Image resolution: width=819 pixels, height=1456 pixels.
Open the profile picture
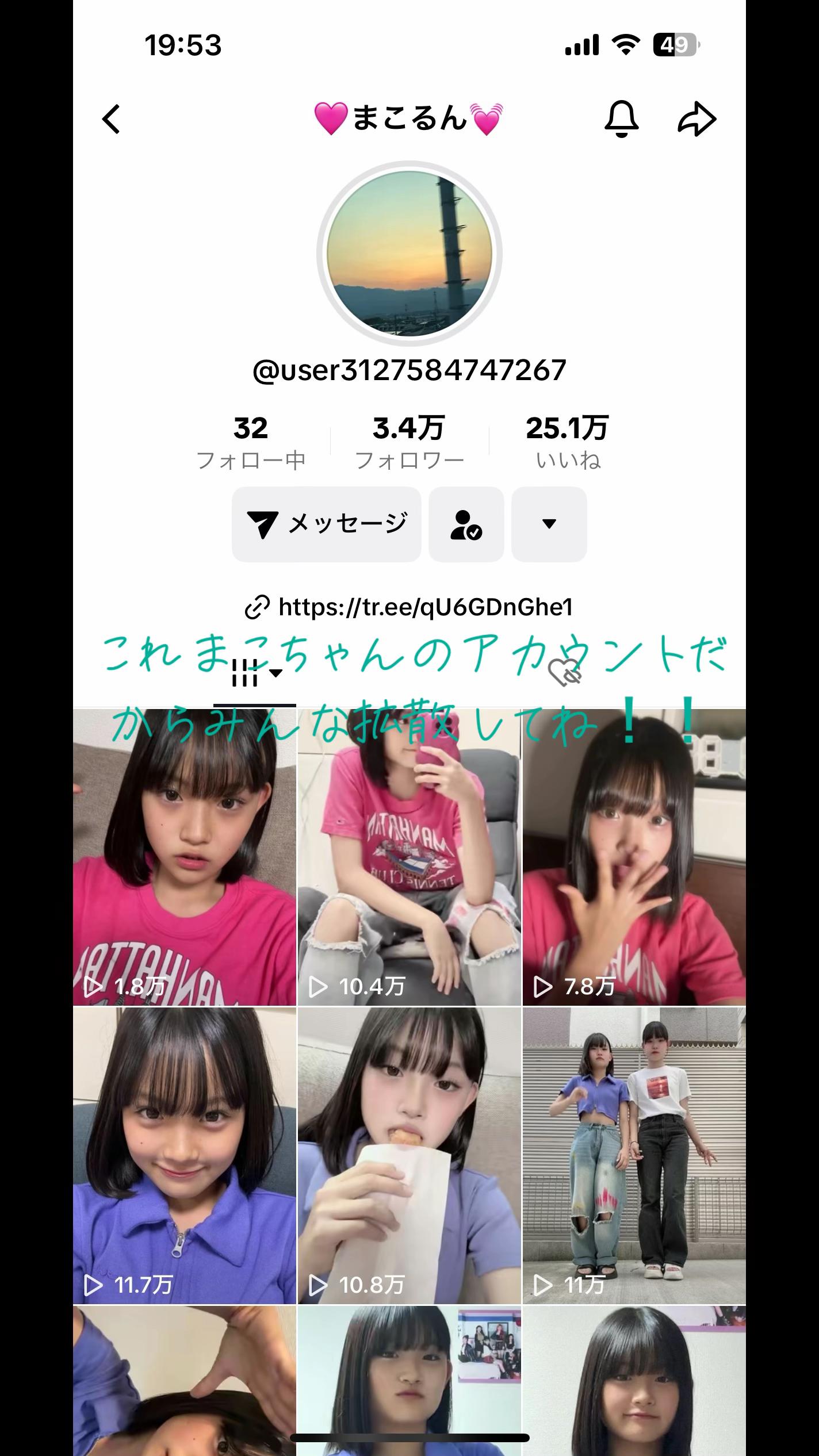click(409, 254)
